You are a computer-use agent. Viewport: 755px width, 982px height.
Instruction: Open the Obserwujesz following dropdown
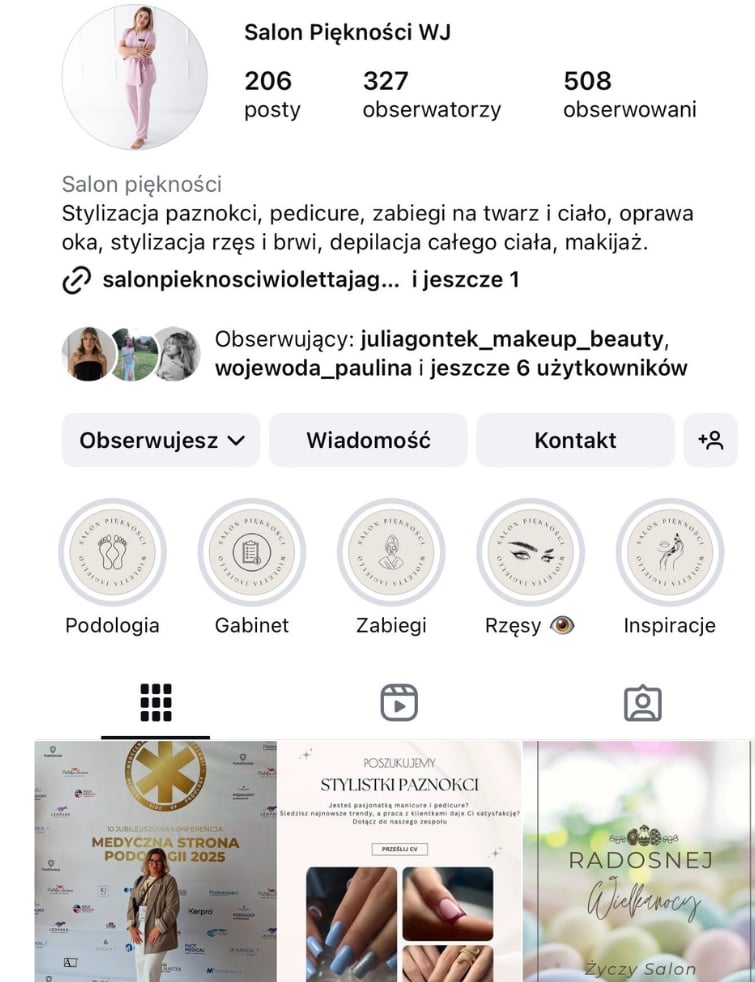tap(161, 440)
